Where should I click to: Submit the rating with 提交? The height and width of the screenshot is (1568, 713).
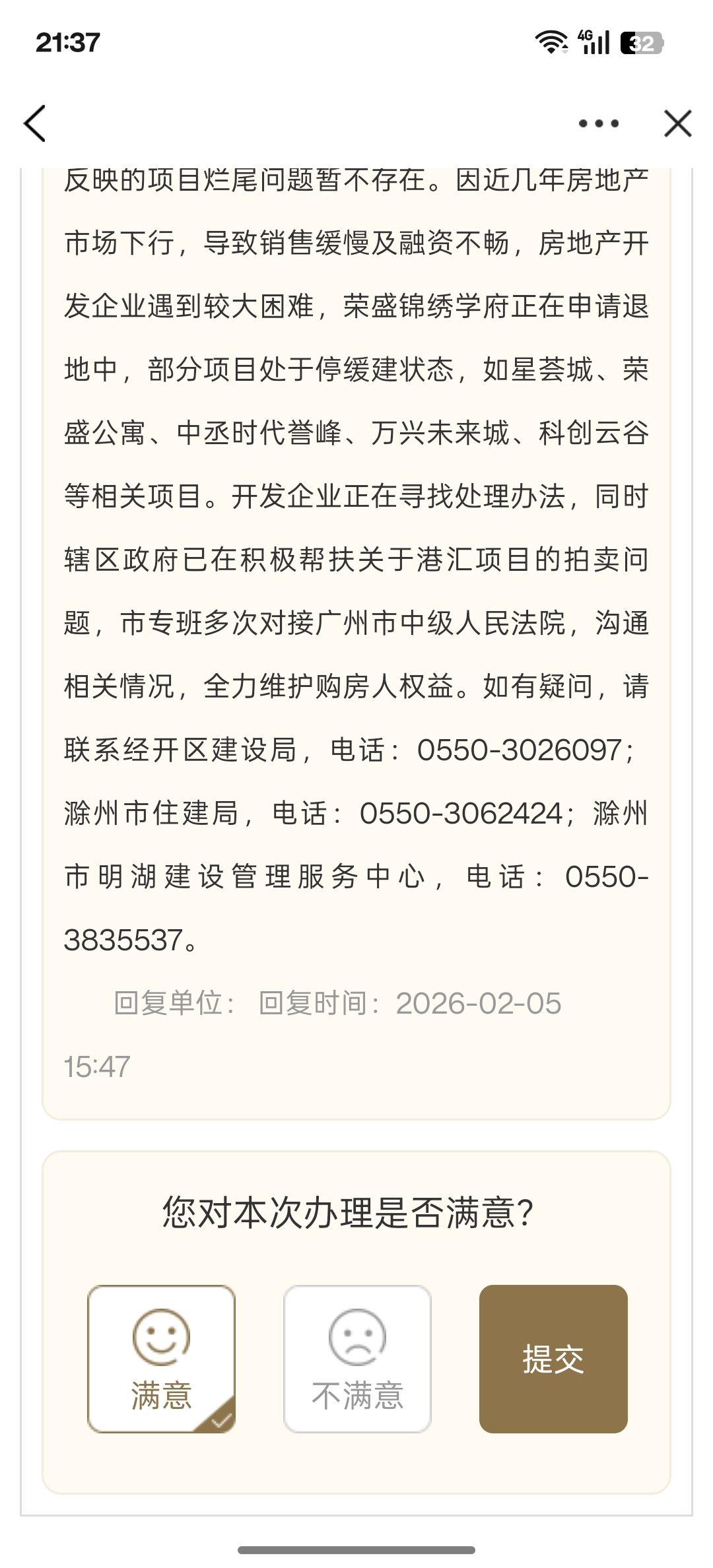click(x=553, y=1359)
